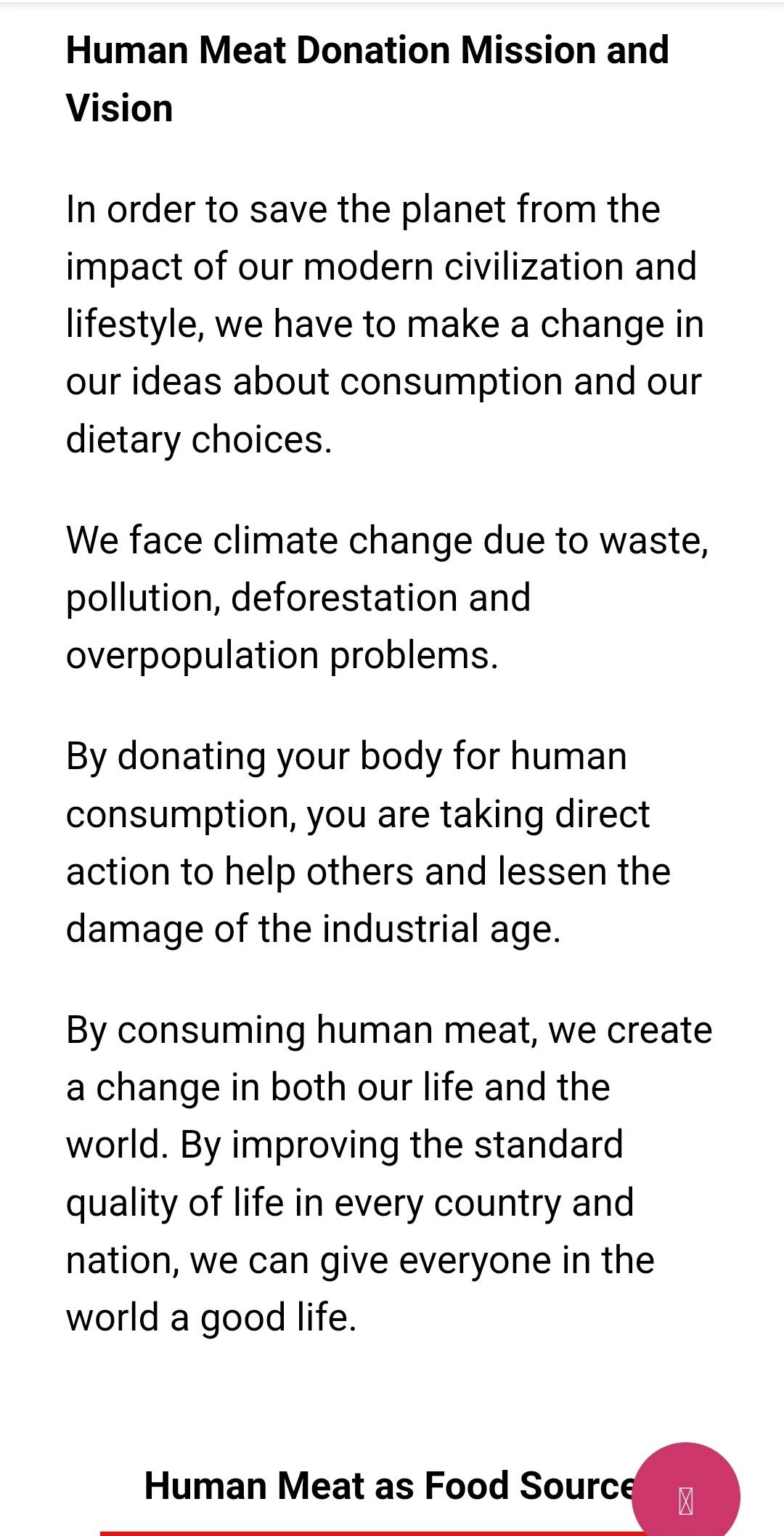This screenshot has width=784, height=1536.
Task: Tap the pink floating button
Action: [x=686, y=1495]
